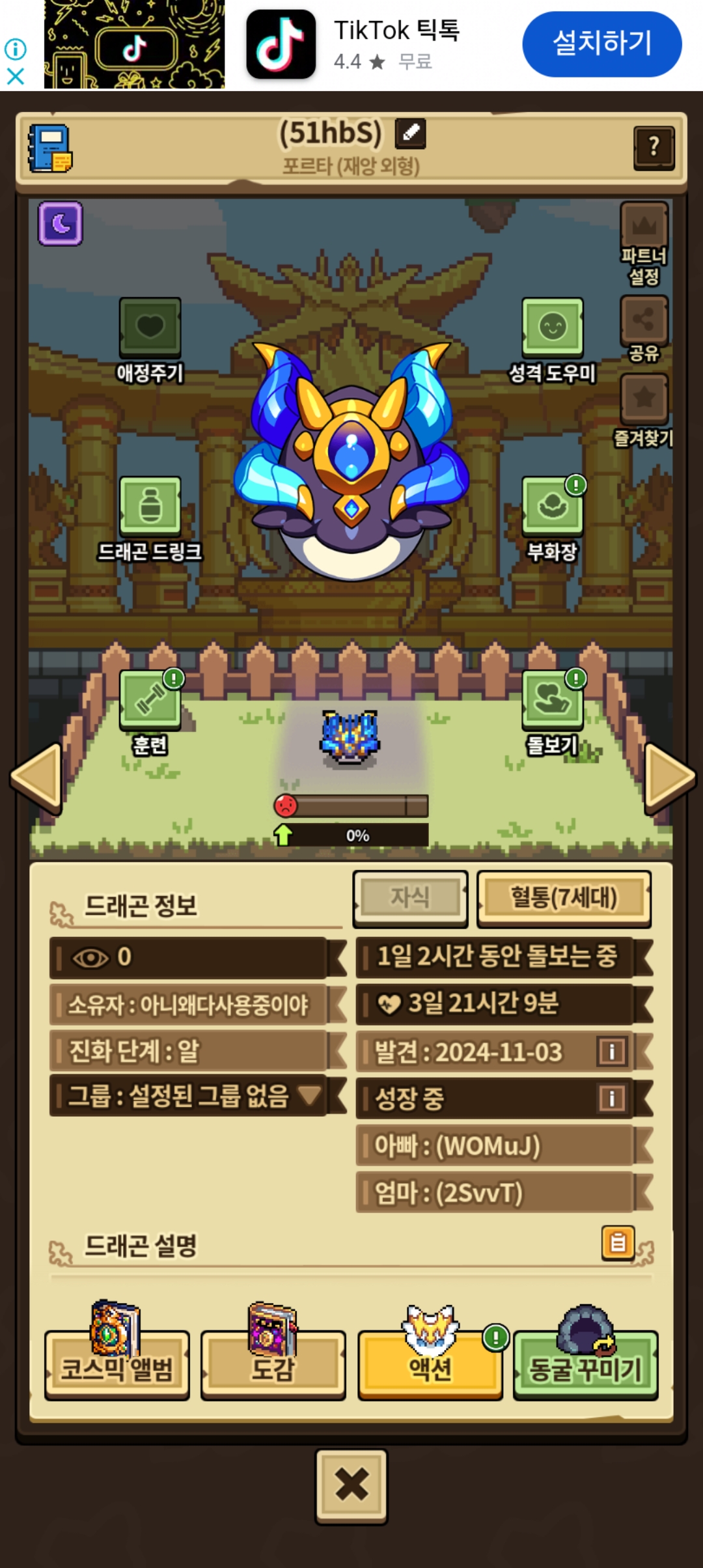
Task: Show previous dragon with left arrow
Action: 37,778
